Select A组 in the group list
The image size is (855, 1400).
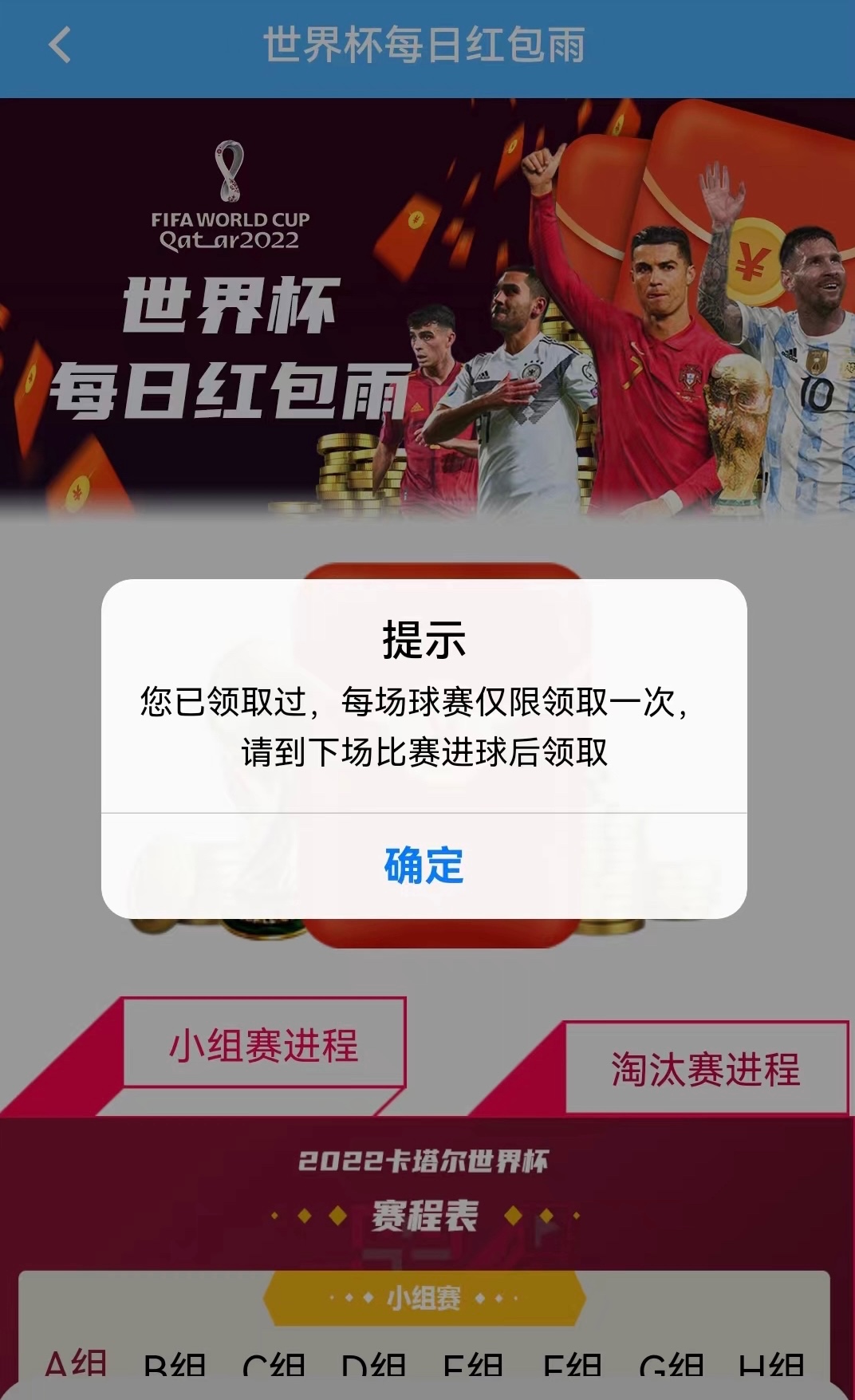tap(76, 1364)
